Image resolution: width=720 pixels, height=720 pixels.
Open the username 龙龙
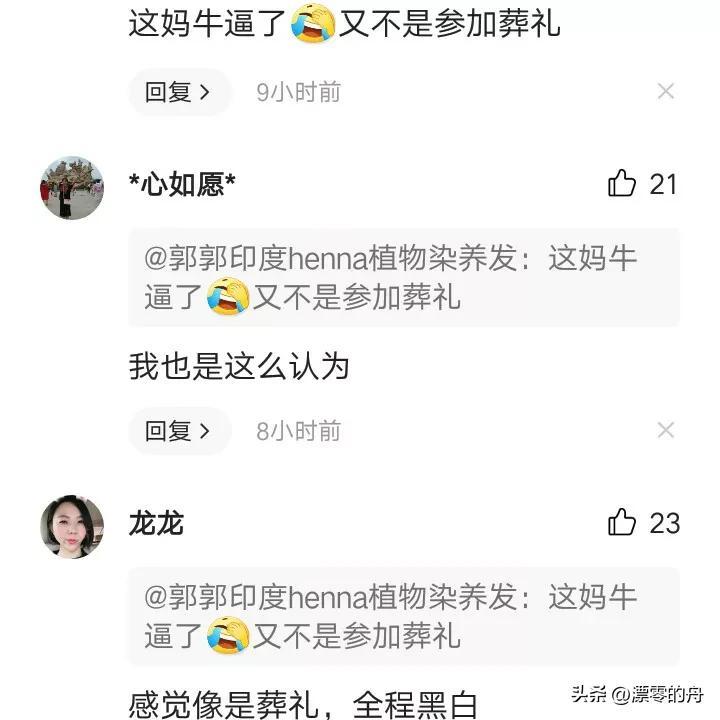tap(156, 523)
